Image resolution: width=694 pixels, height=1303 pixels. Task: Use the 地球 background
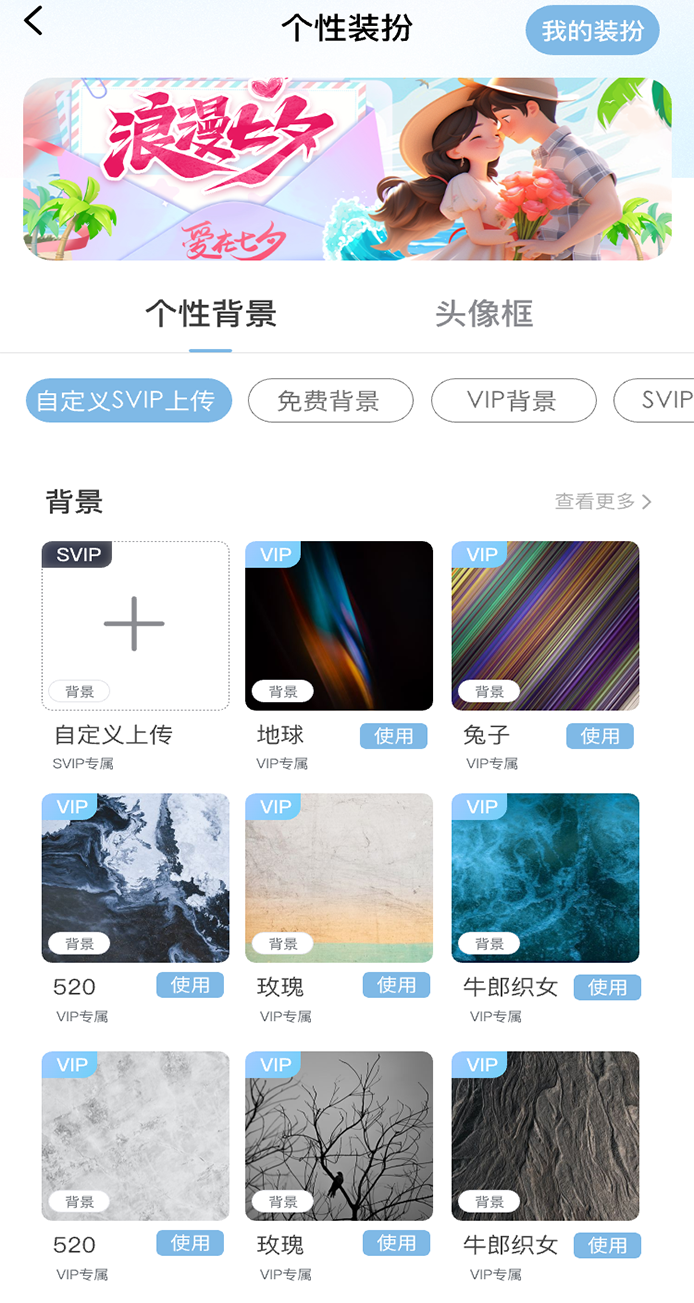click(x=393, y=736)
